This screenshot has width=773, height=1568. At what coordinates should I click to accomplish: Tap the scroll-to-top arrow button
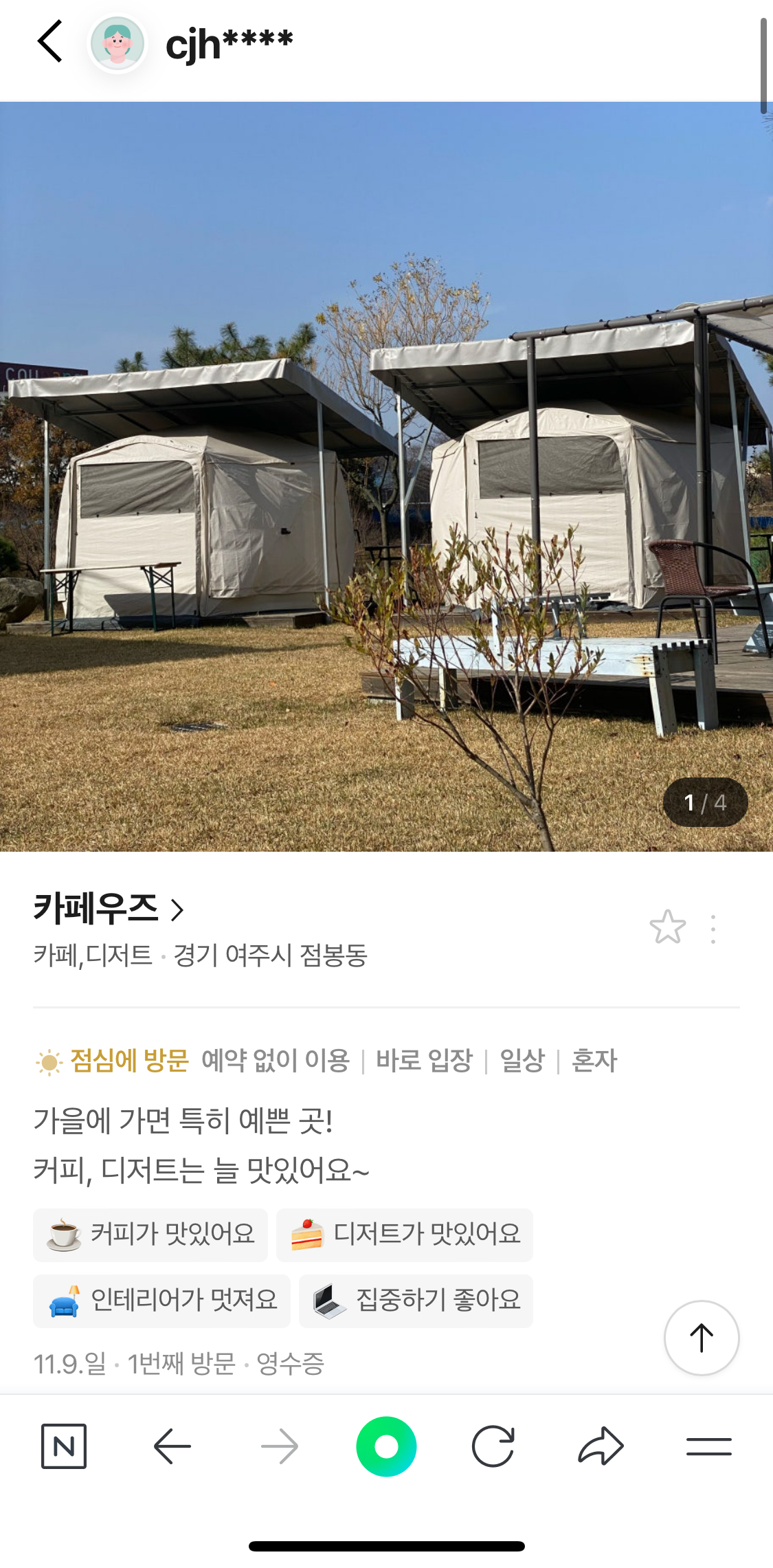[x=702, y=1338]
